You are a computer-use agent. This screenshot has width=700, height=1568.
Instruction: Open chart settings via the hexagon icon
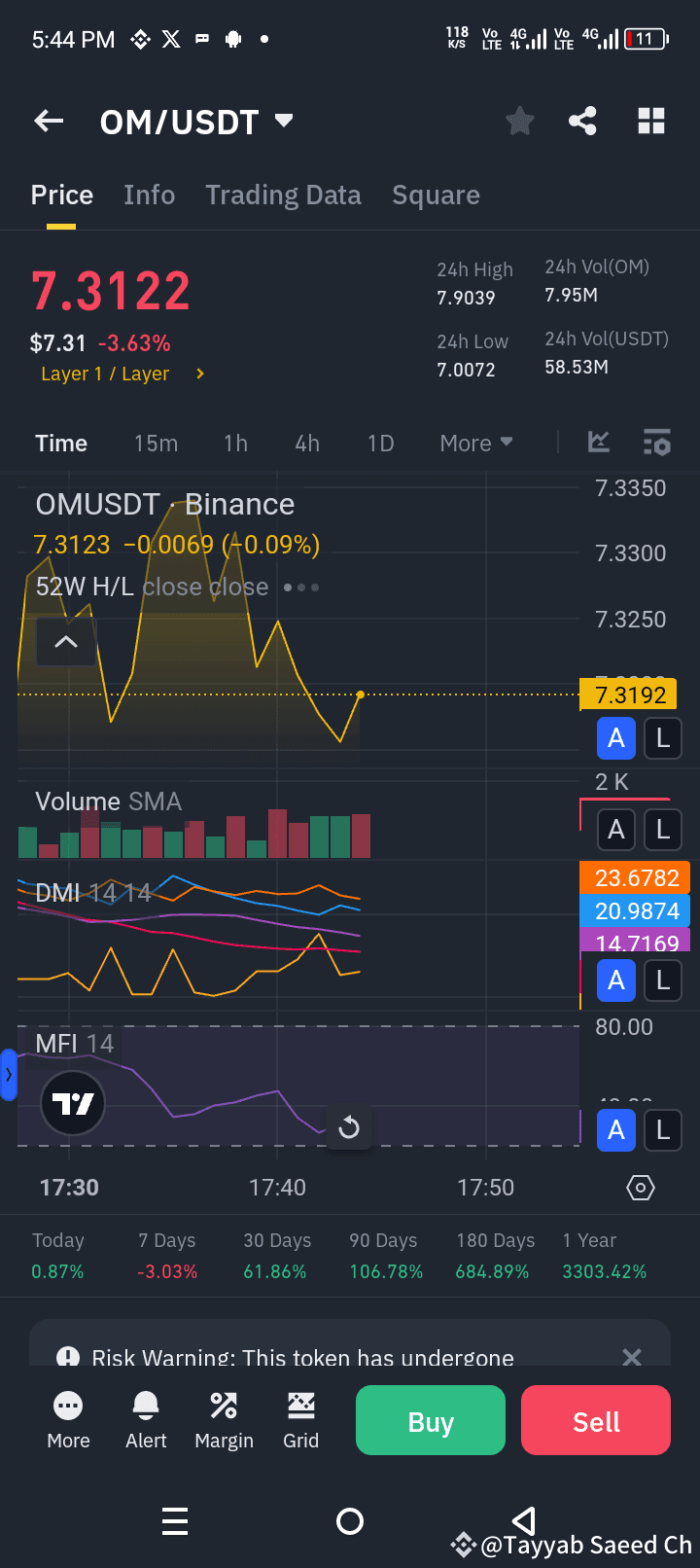[640, 1188]
